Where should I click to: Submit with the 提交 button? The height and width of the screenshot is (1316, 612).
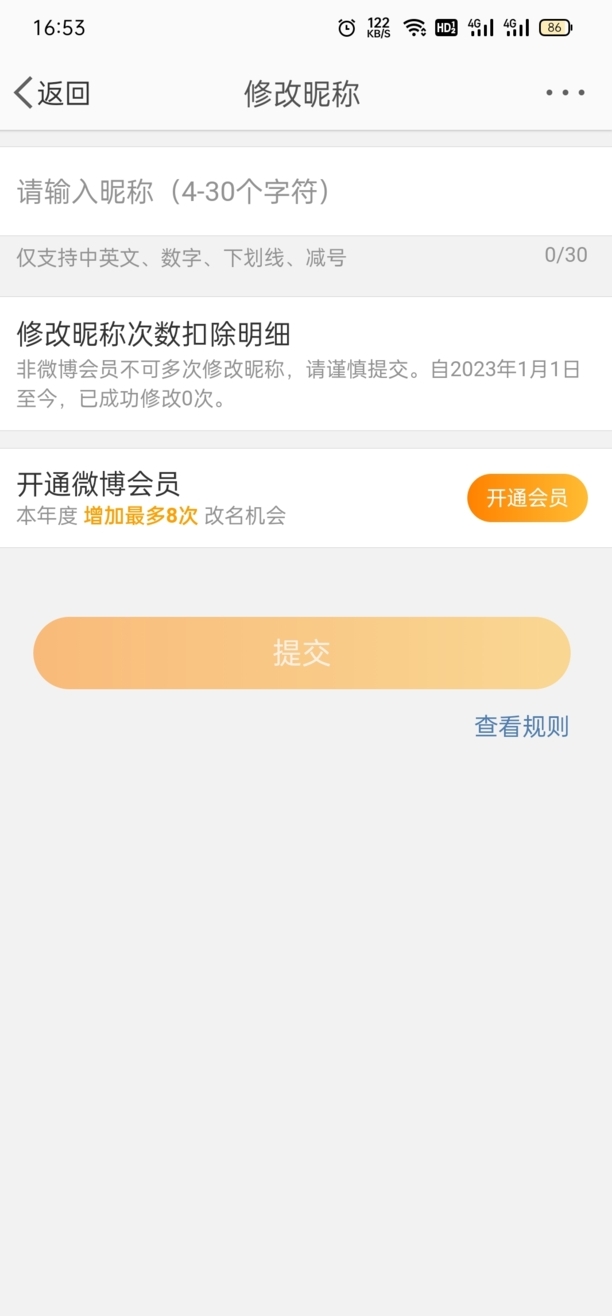[x=302, y=653]
